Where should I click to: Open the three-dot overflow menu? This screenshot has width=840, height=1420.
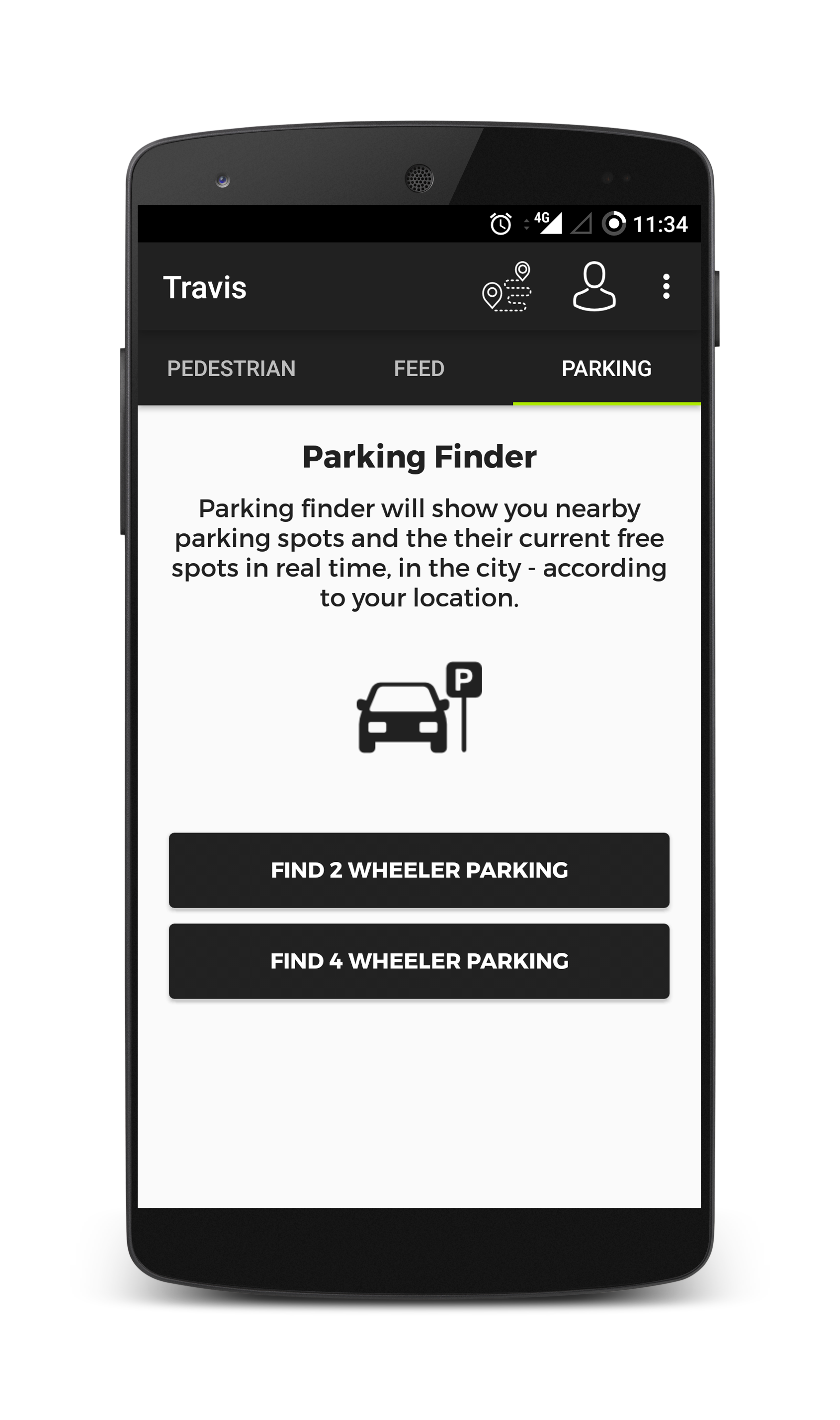point(666,286)
